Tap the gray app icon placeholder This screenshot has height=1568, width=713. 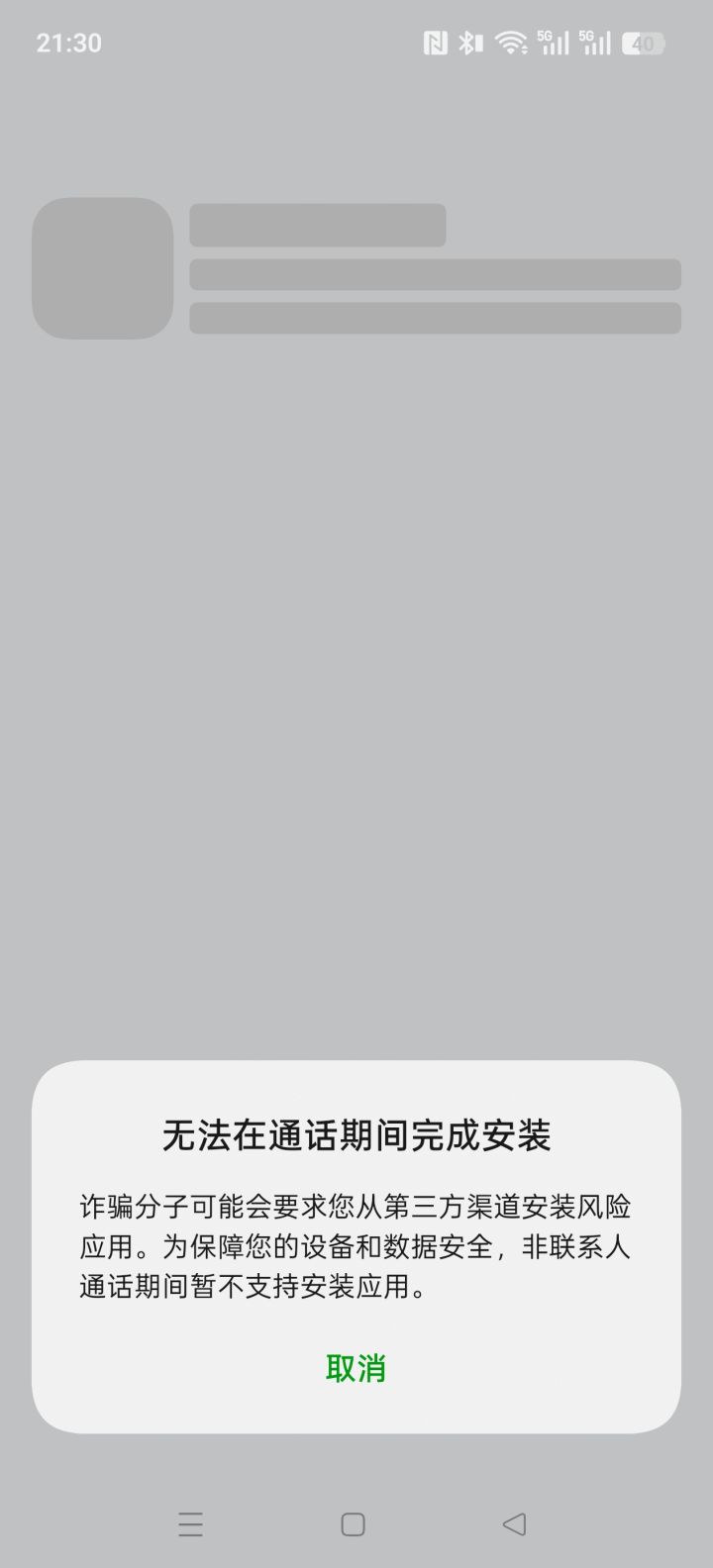tap(102, 267)
